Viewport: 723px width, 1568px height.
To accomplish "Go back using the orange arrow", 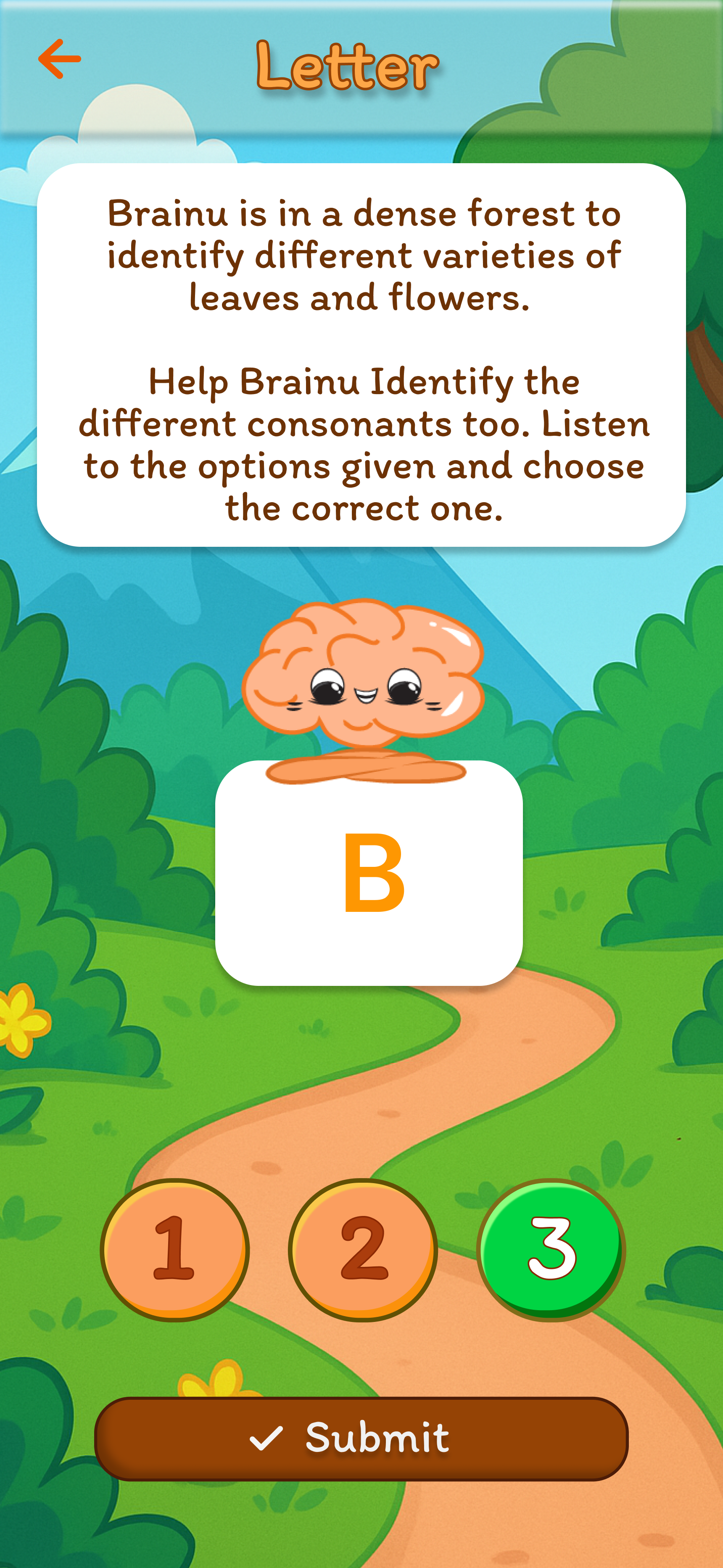I will point(59,59).
